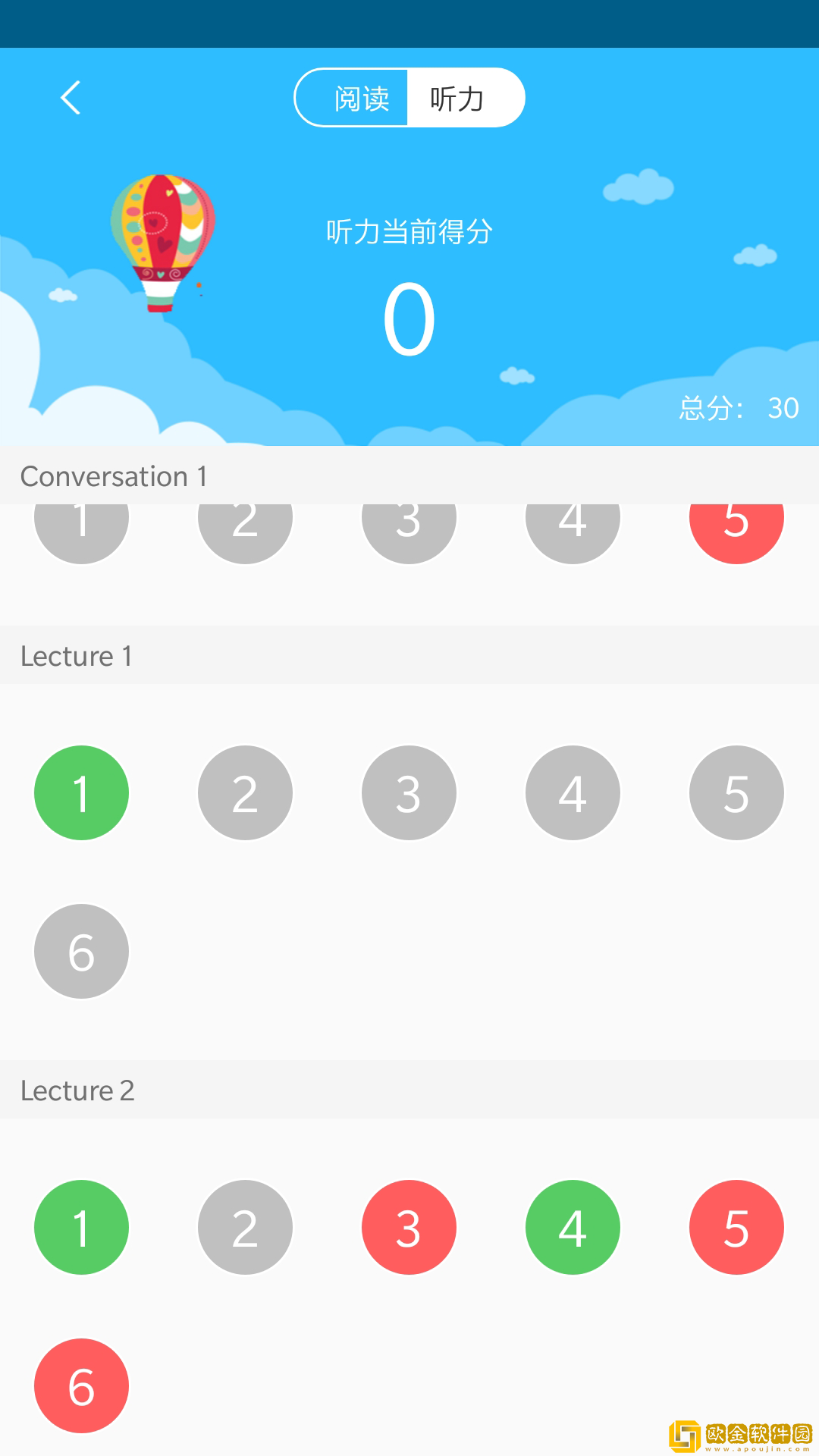Review question 5 in Lecture 2

tap(736, 1227)
